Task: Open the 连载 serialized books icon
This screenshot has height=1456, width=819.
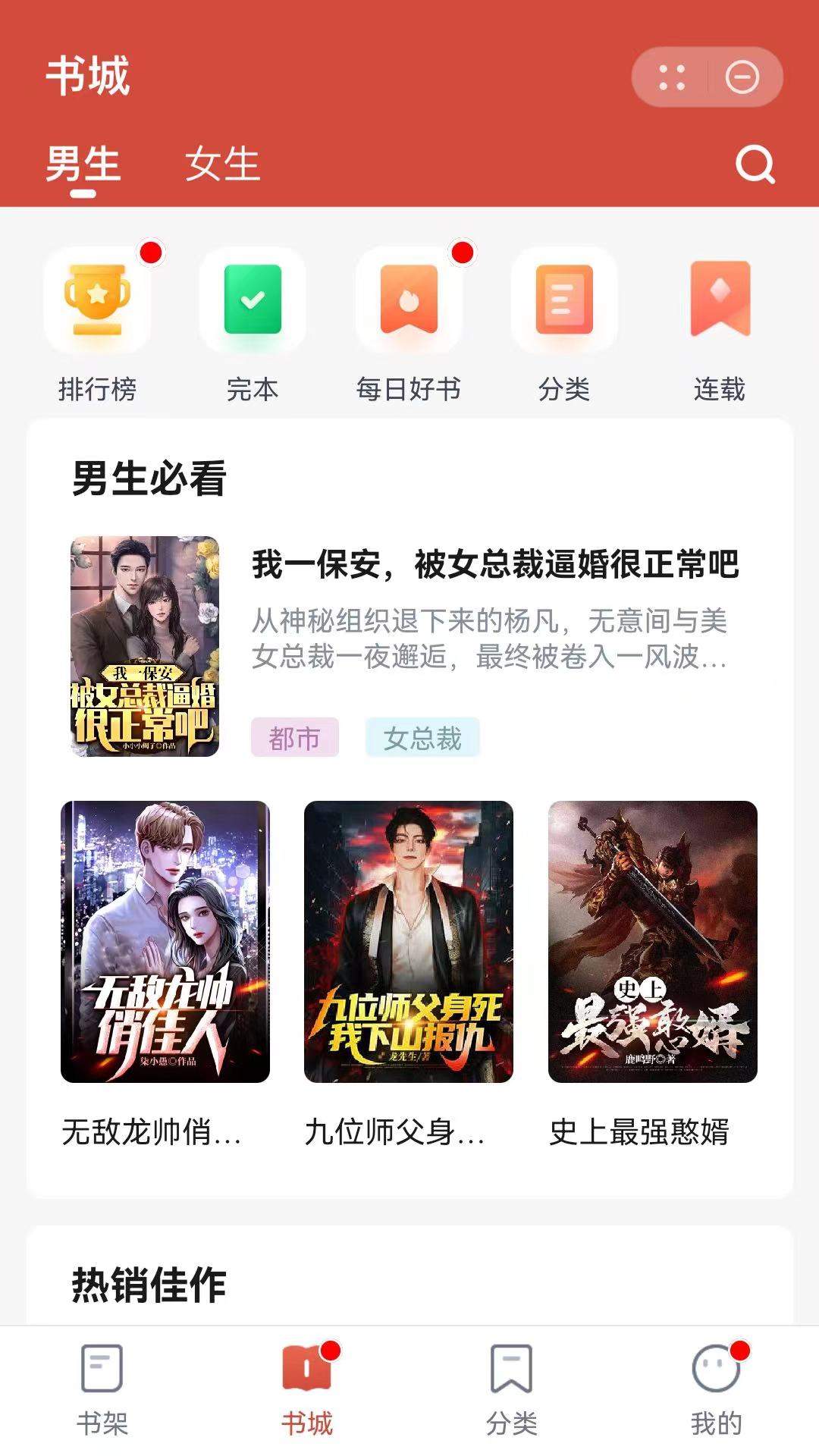Action: pos(717,300)
